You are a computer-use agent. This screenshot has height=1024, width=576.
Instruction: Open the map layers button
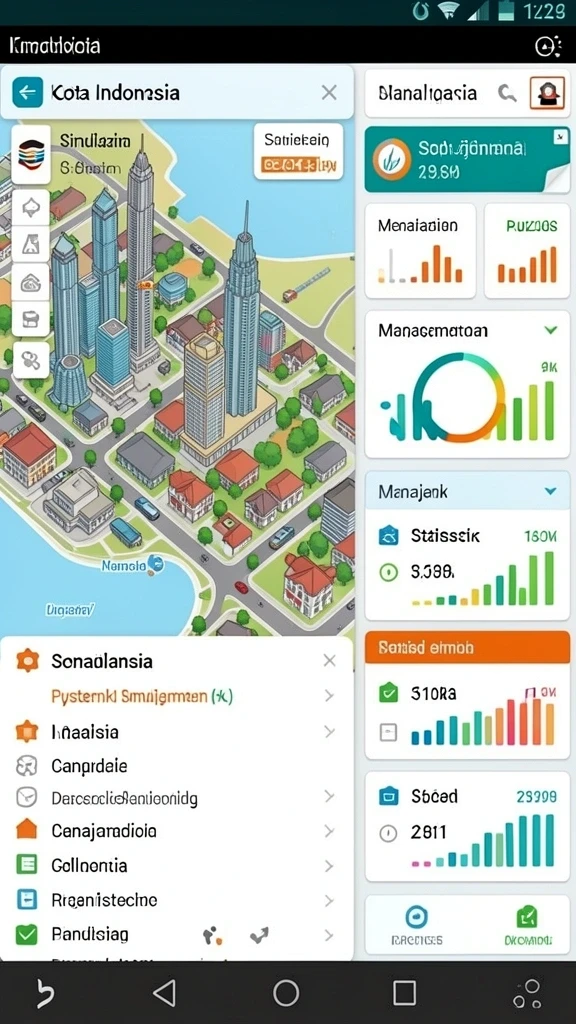coord(31,154)
